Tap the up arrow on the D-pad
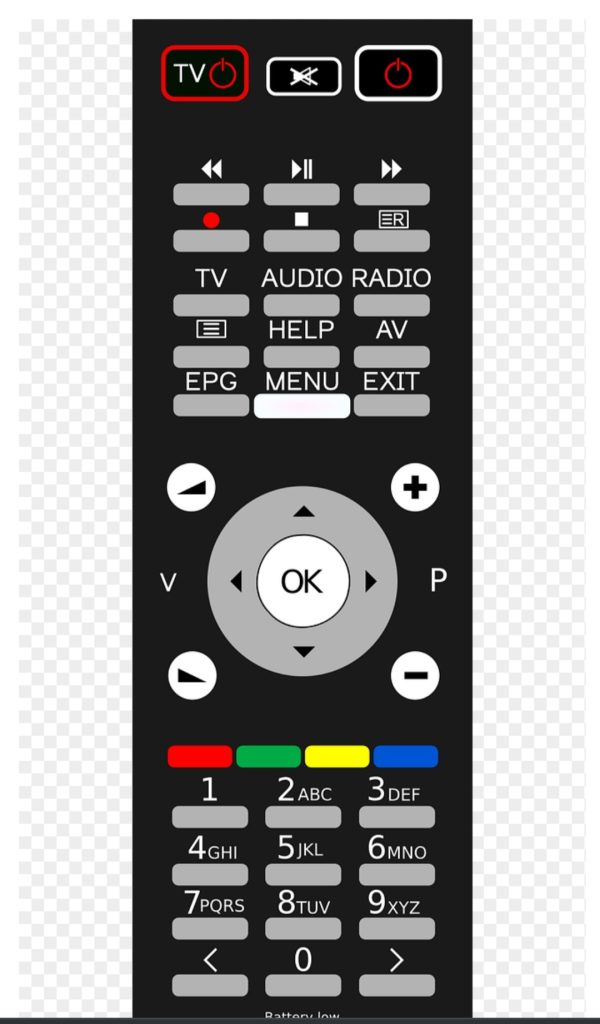Image resolution: width=600 pixels, height=1024 pixels. pyautogui.click(x=303, y=512)
